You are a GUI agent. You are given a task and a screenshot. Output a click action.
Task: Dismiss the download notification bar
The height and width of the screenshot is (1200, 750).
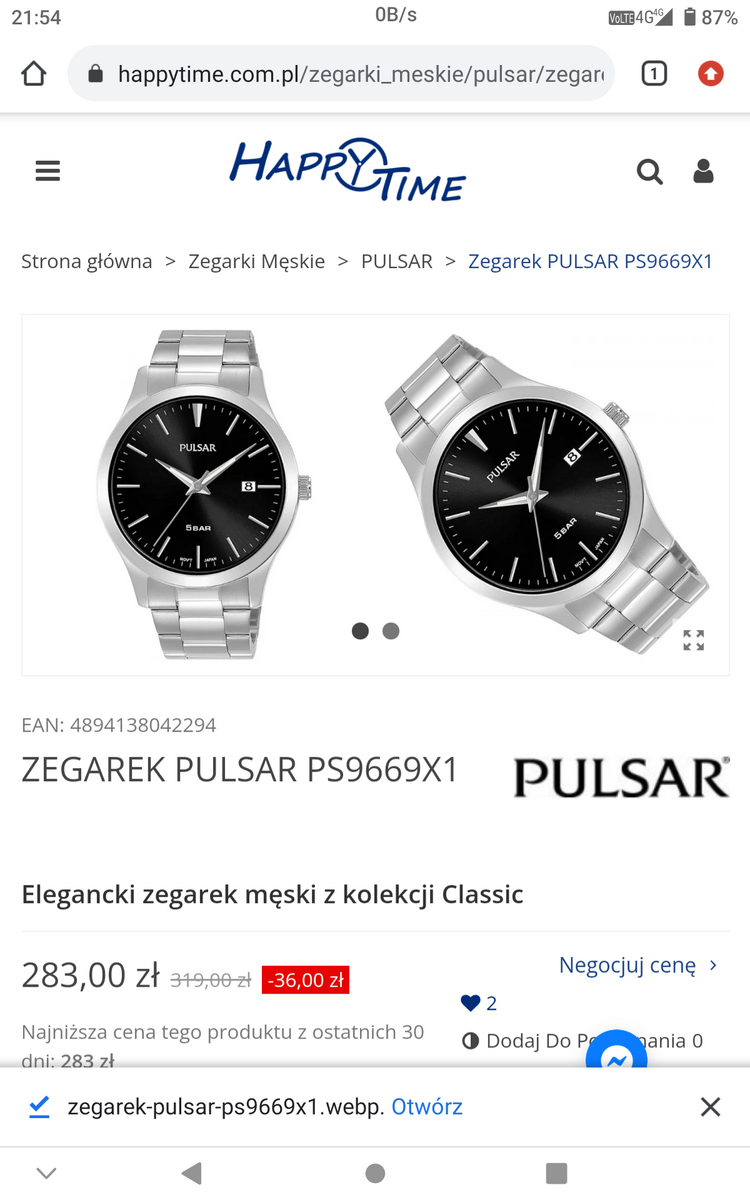pos(710,1107)
